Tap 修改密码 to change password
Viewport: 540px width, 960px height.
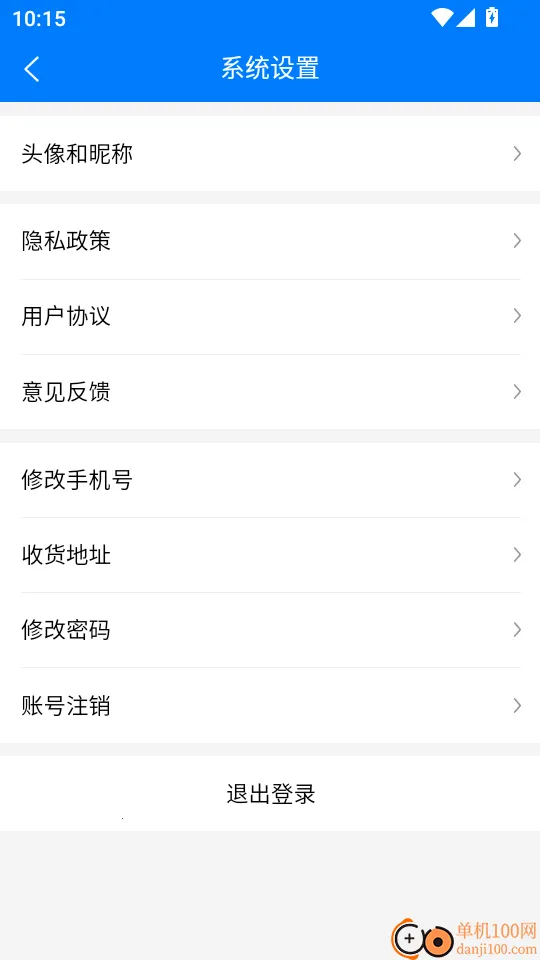(270, 630)
